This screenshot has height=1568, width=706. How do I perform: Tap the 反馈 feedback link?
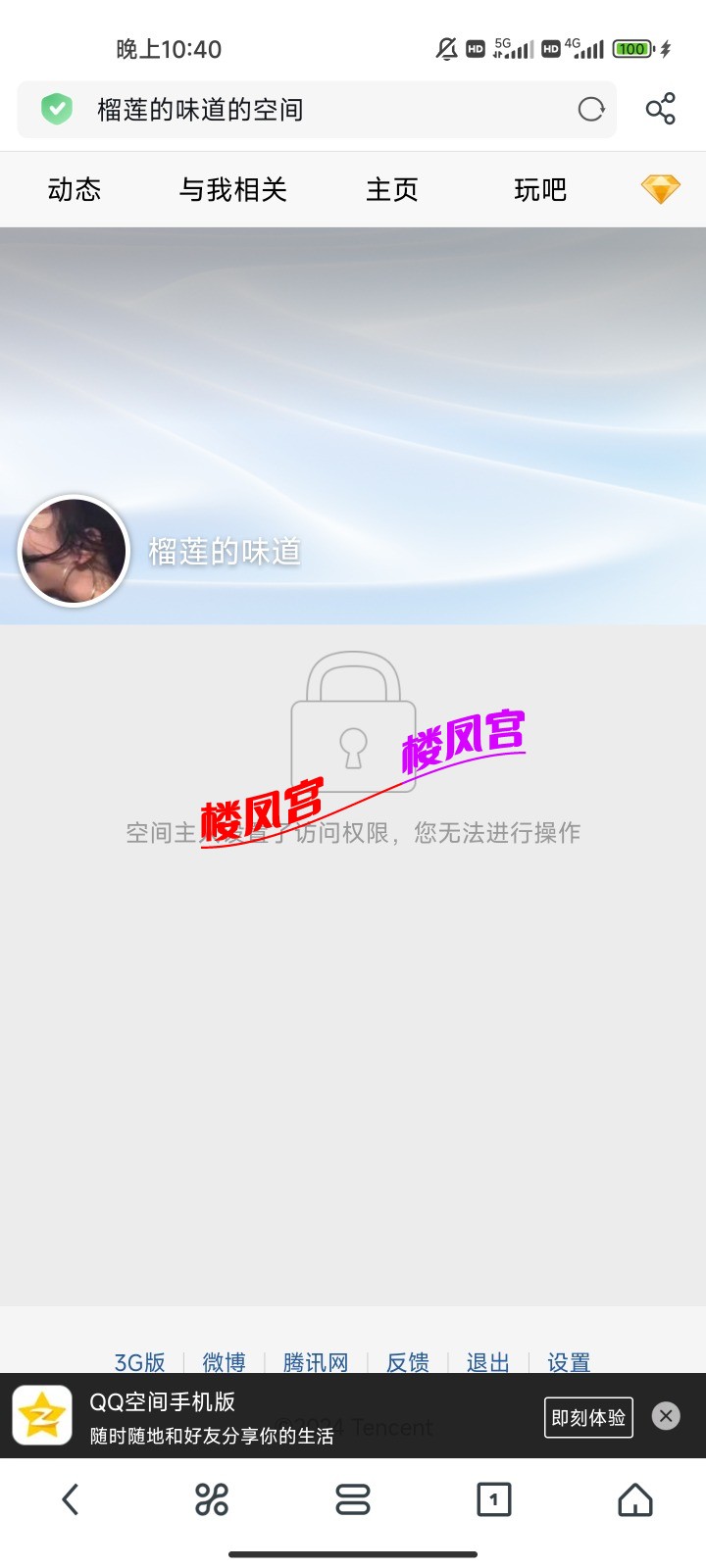[x=408, y=1361]
